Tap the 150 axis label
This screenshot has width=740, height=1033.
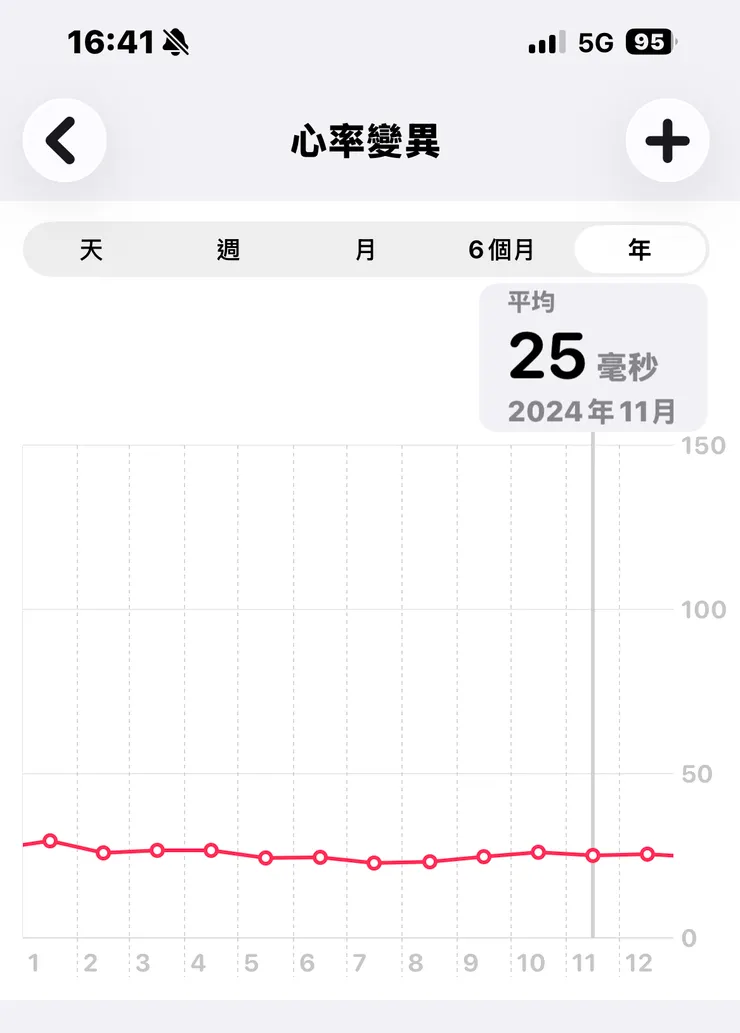point(704,446)
